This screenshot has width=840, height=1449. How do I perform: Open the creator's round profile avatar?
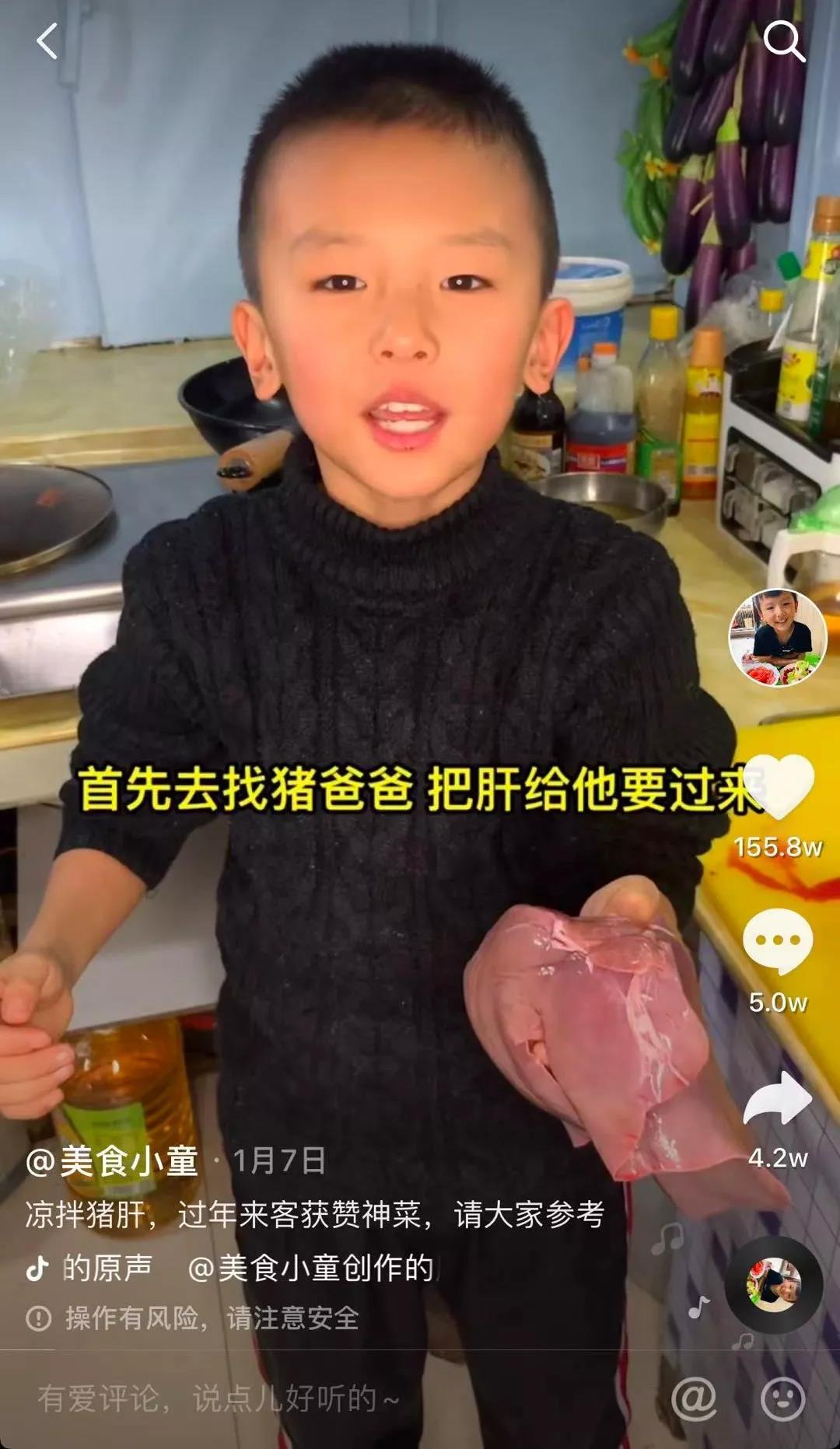pos(777,638)
